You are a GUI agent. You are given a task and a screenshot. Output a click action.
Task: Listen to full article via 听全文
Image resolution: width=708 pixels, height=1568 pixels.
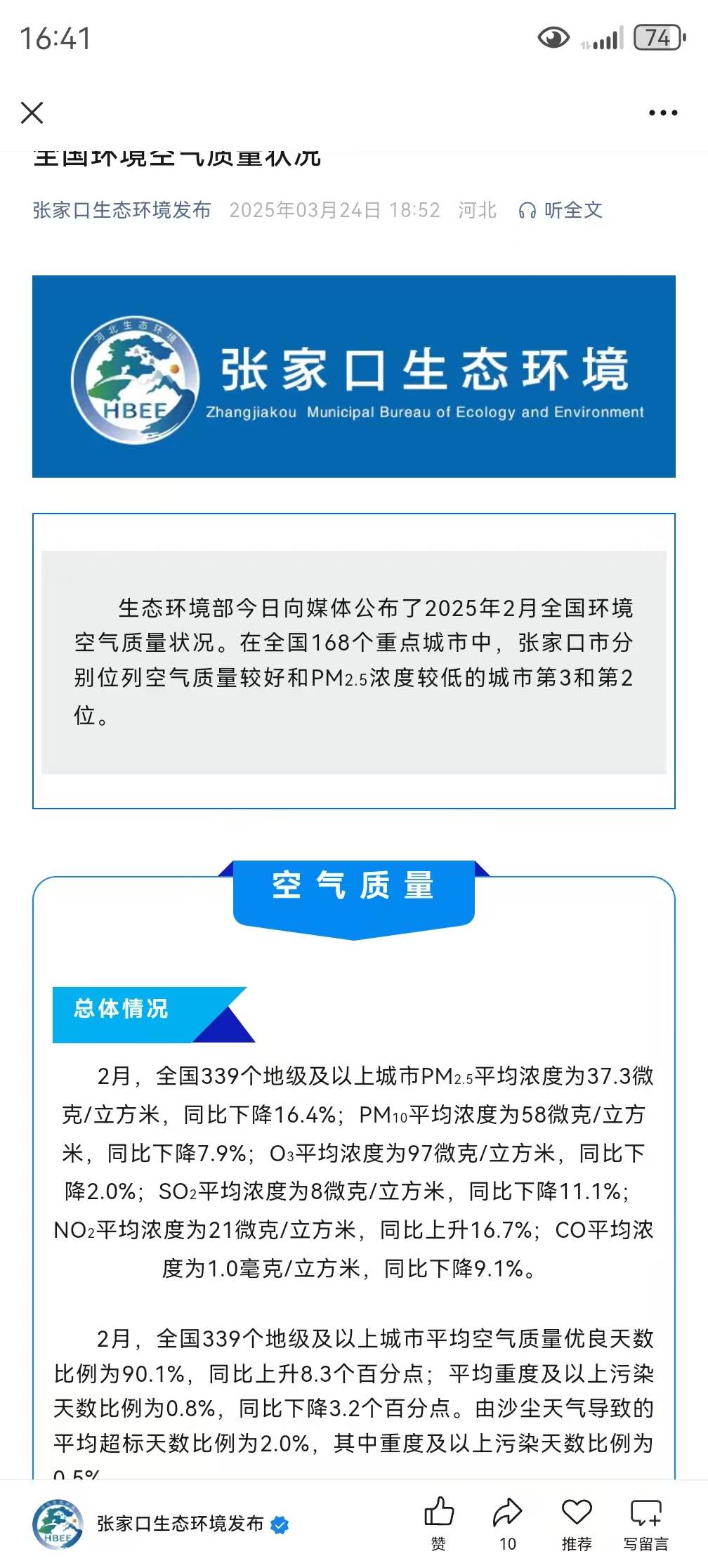coord(560,210)
